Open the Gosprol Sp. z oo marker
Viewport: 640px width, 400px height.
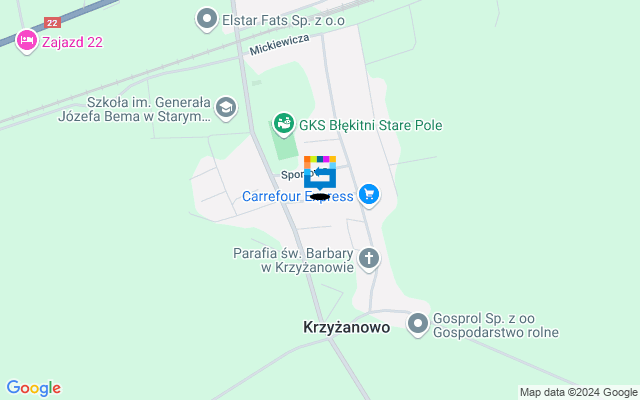(418, 323)
